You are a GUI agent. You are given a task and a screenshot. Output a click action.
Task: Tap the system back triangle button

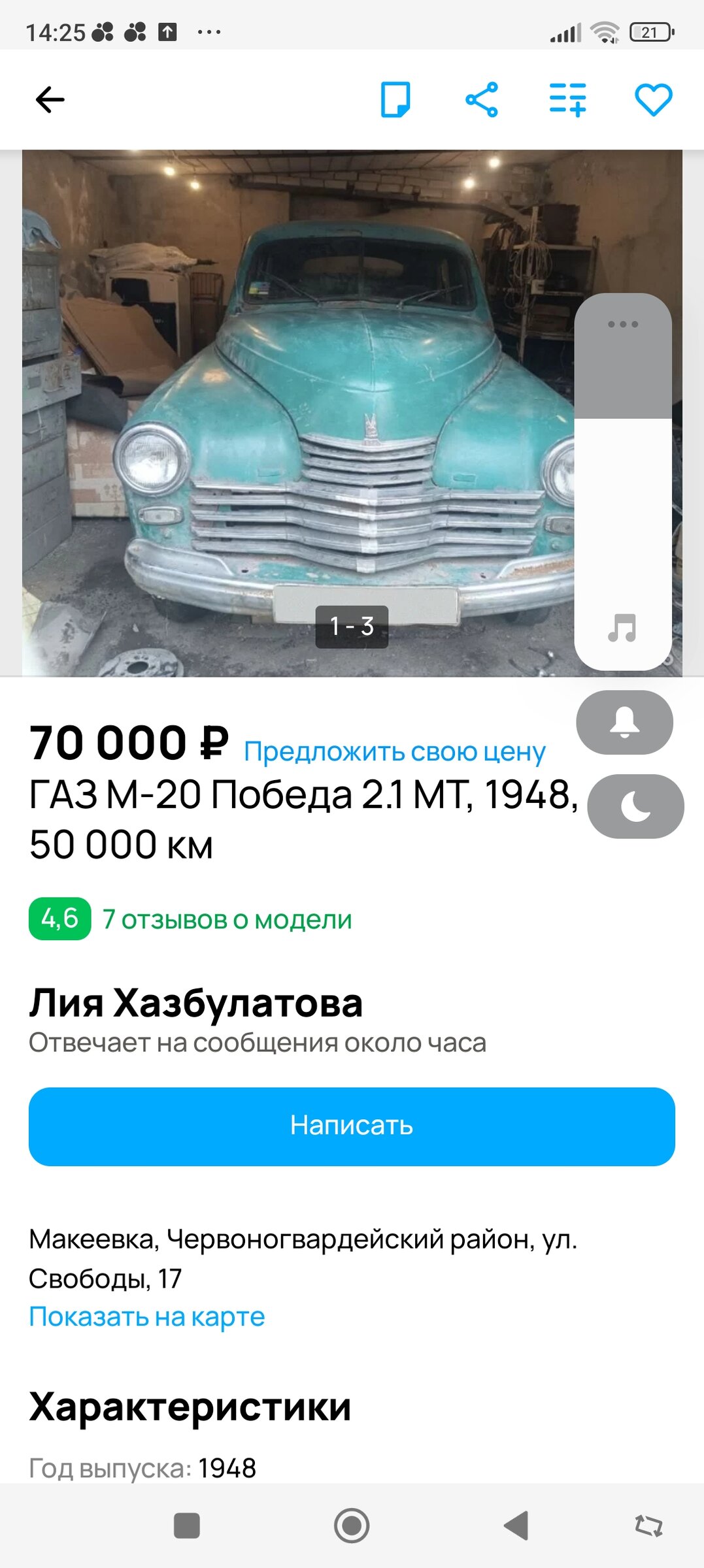tap(516, 1526)
